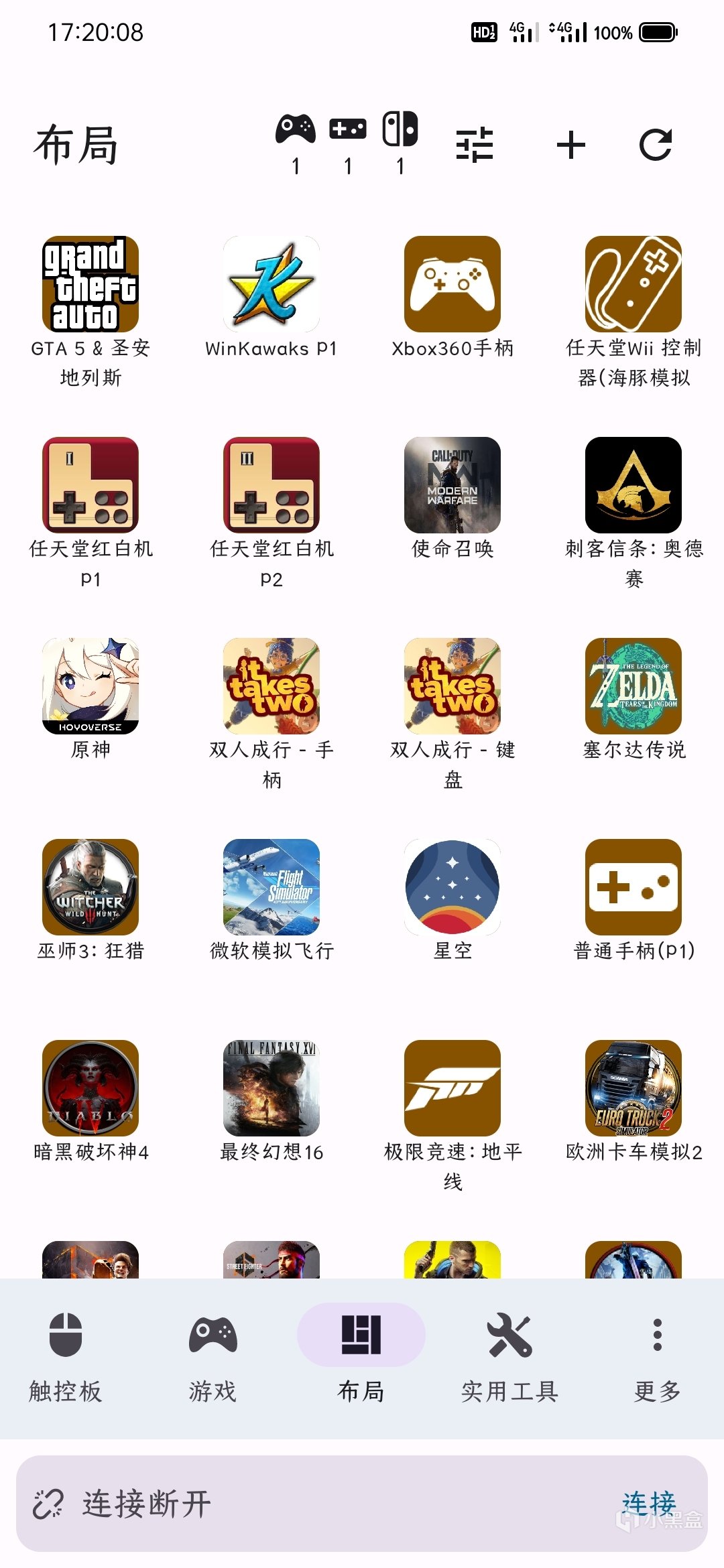Tap 连接 to reconnect
This screenshot has height=1568, width=724.
click(x=649, y=1503)
